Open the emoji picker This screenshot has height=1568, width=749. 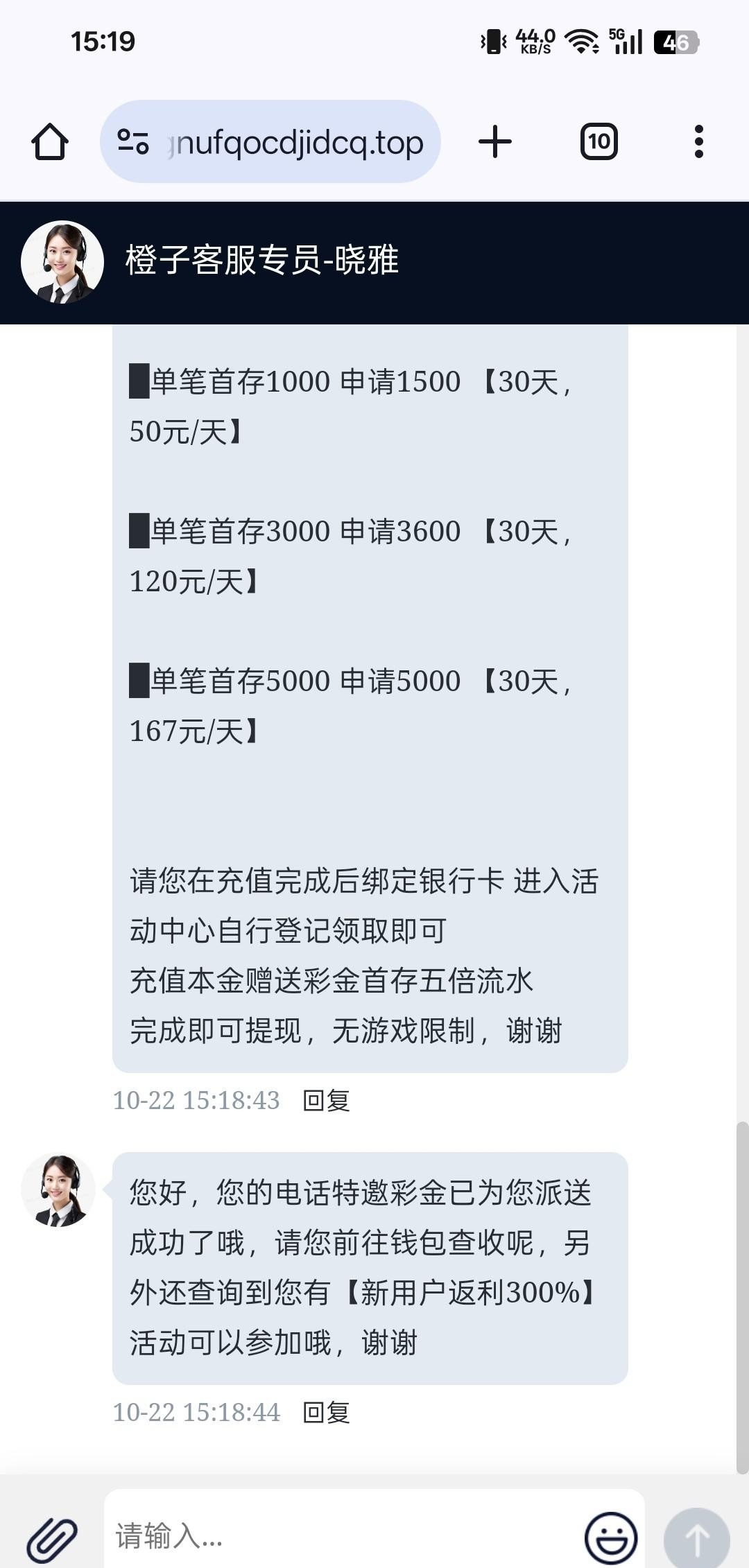(611, 1537)
